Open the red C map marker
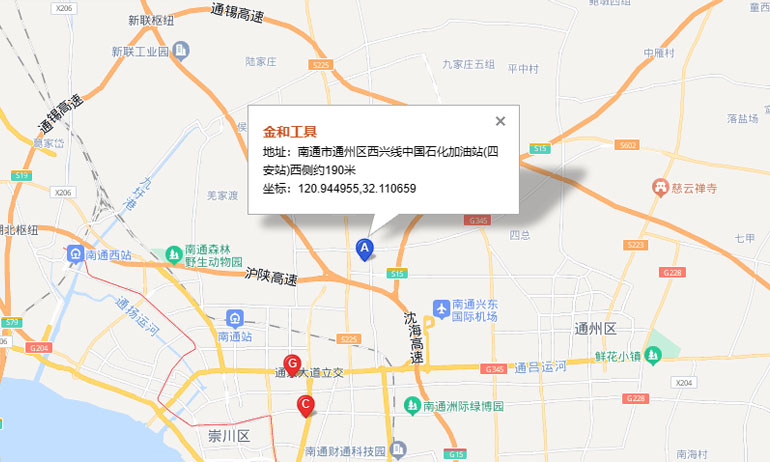 307,404
